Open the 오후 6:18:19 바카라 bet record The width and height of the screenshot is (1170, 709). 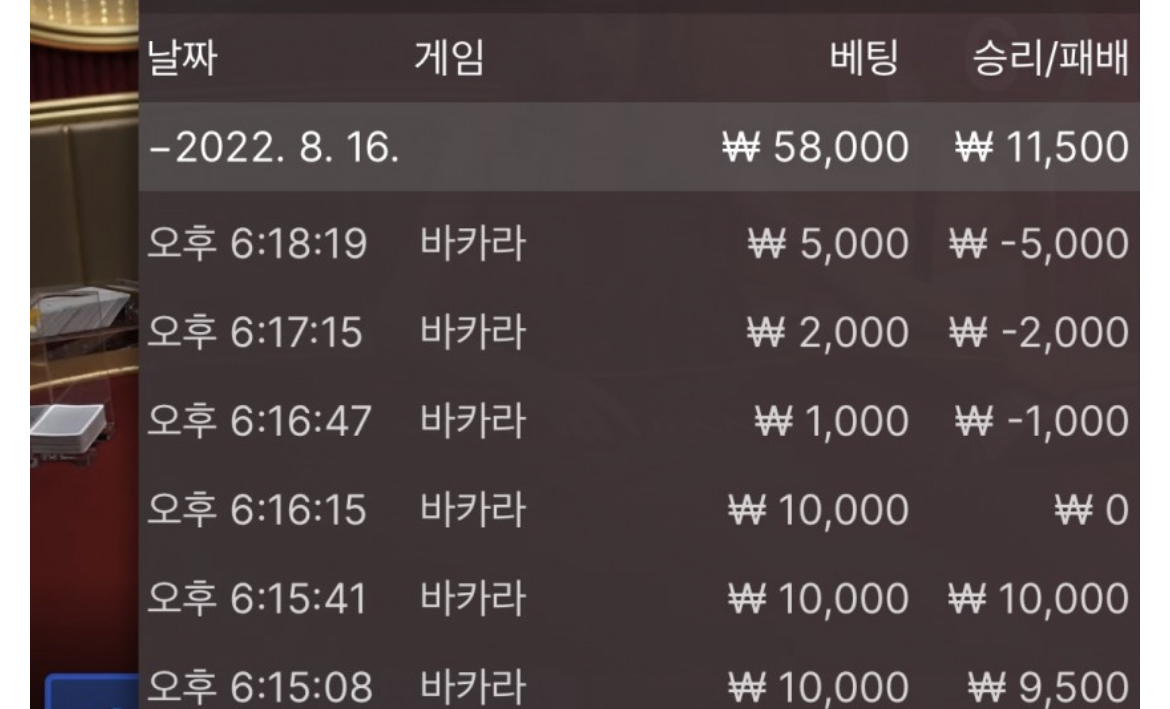(636, 243)
